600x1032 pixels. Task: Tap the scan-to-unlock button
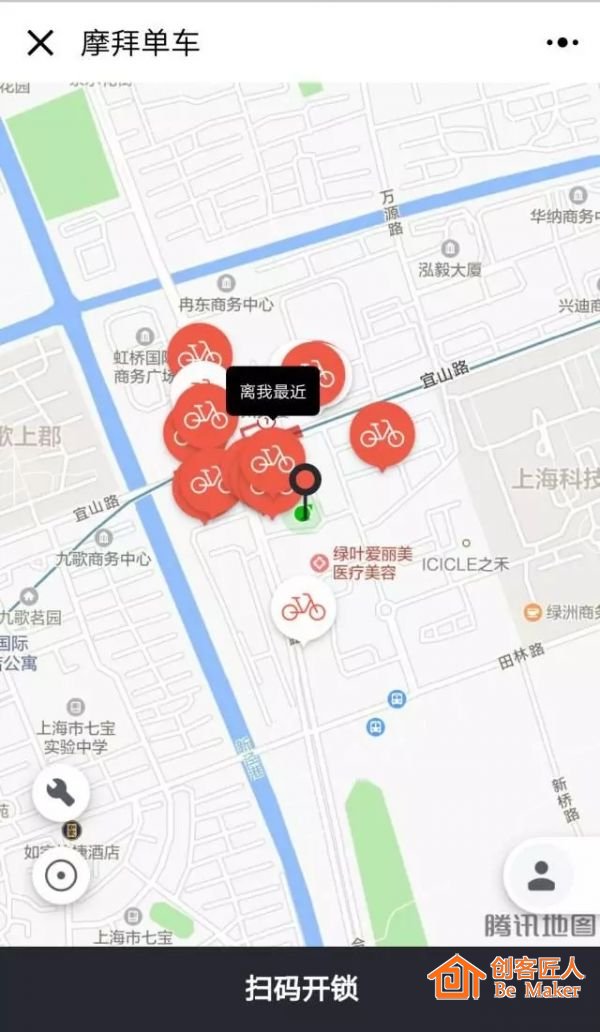(x=300, y=989)
